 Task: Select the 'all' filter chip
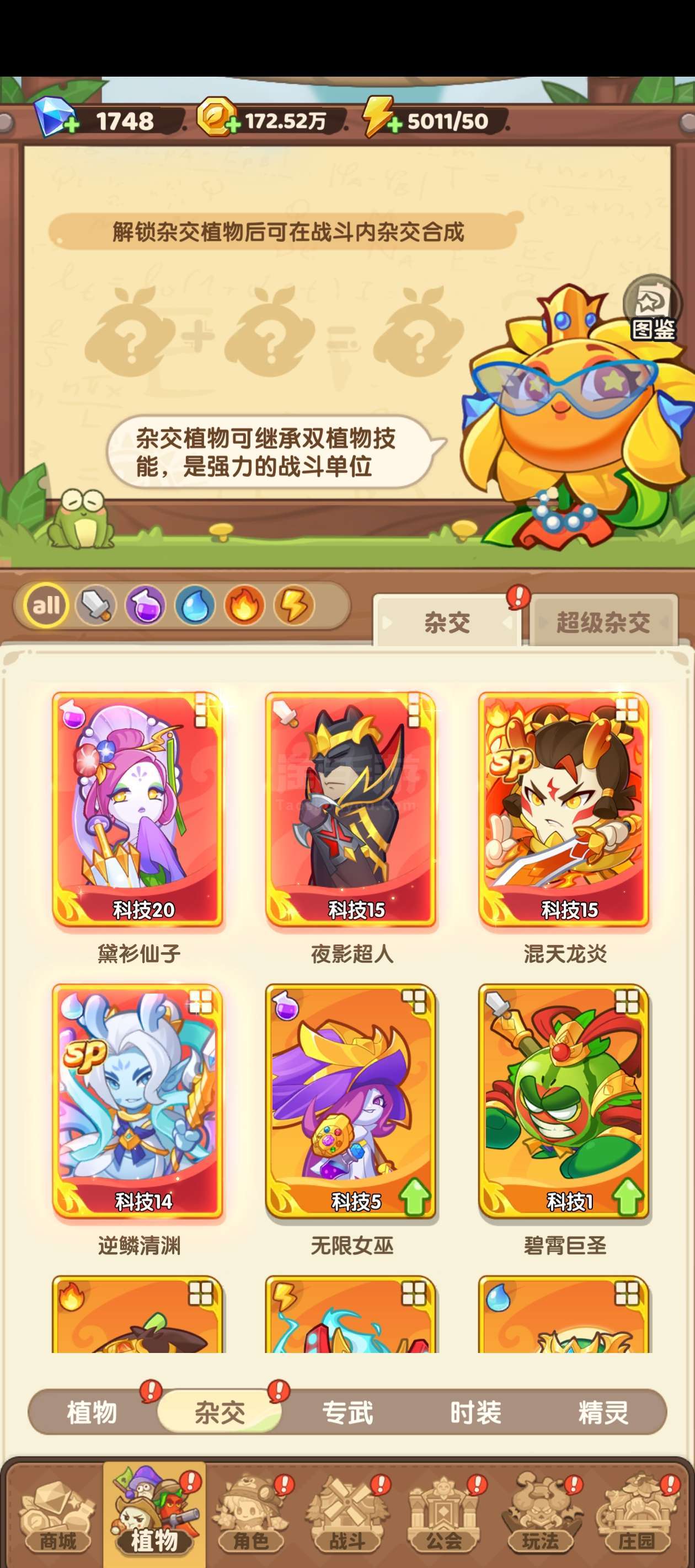pos(46,605)
